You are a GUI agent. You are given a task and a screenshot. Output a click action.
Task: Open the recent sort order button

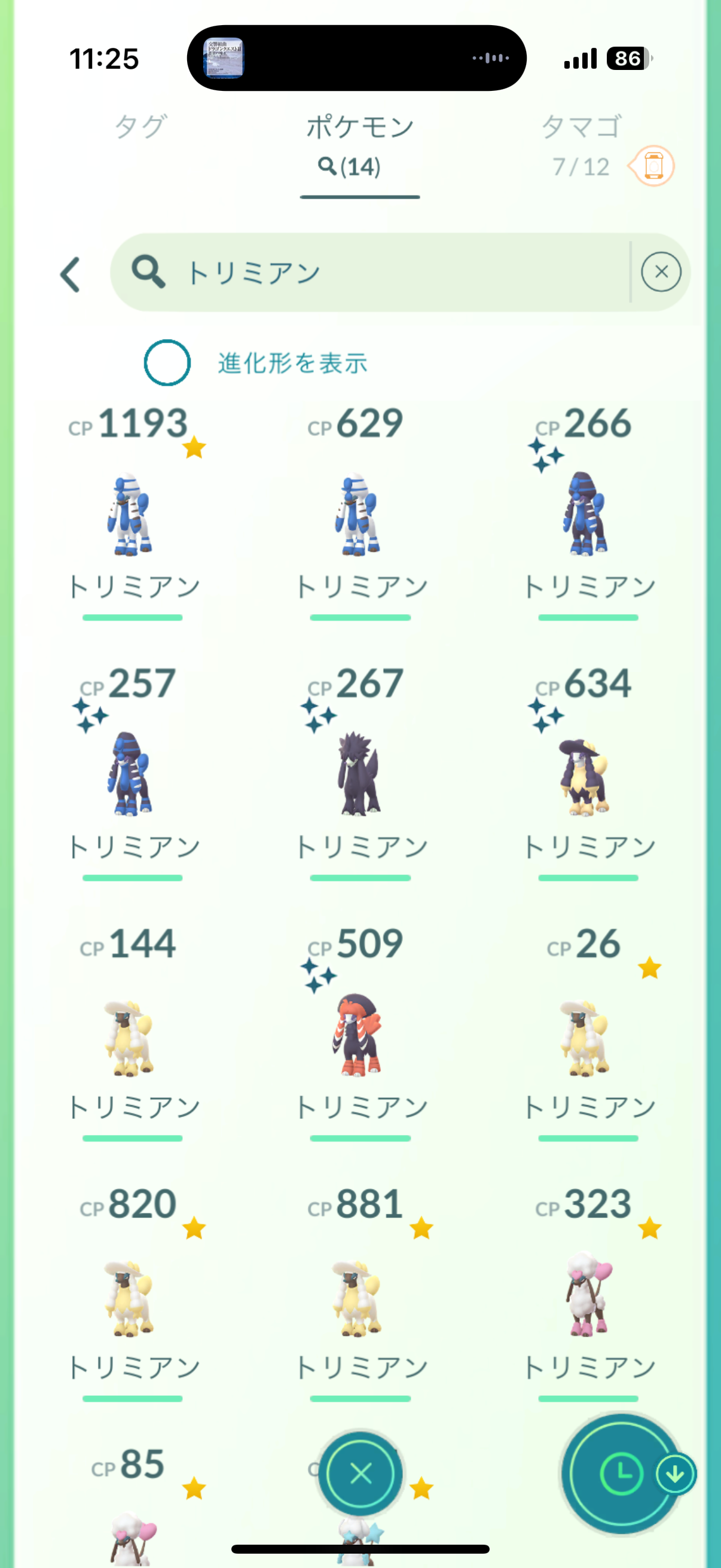click(622, 1474)
